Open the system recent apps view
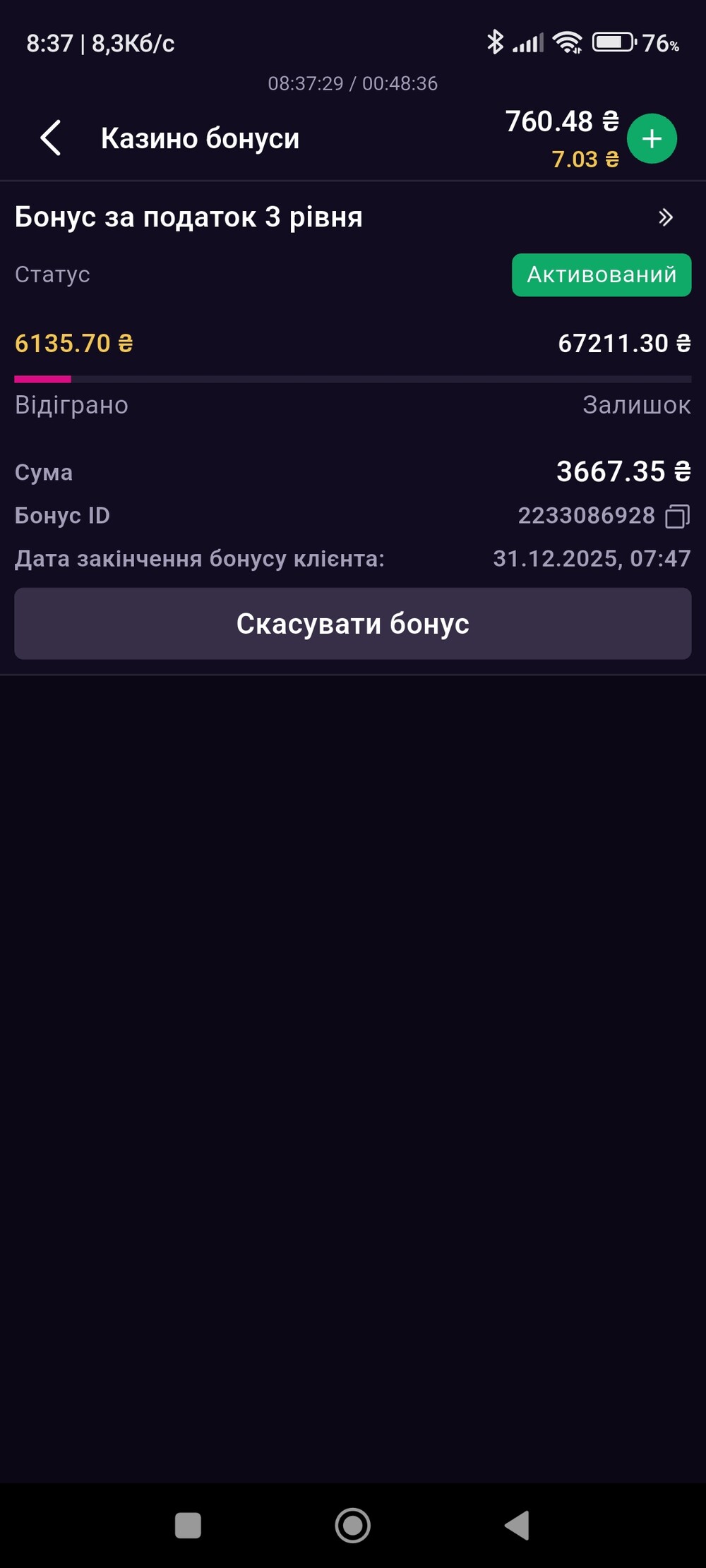Image resolution: width=706 pixels, height=1568 pixels. pyautogui.click(x=188, y=1525)
